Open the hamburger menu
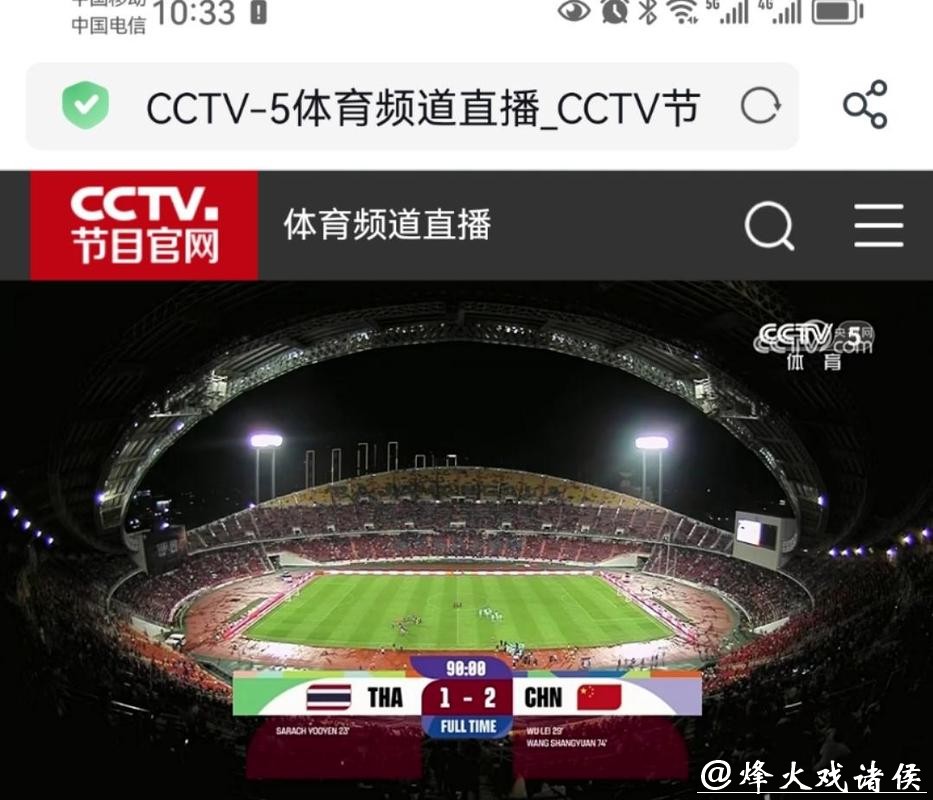 point(878,226)
